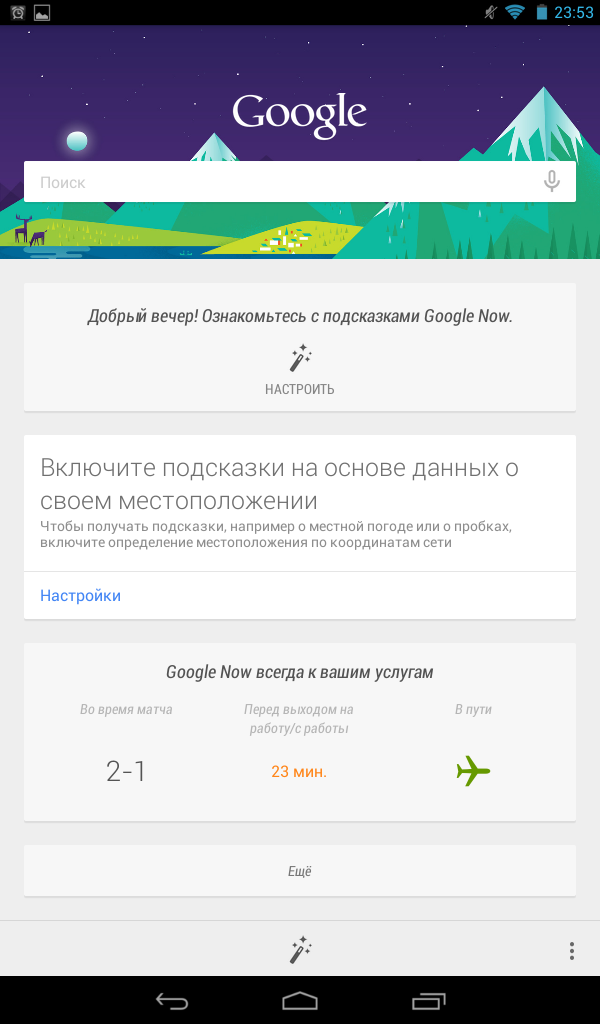Viewport: 600px width, 1024px height.
Task: Start voice search with the microphone
Action: 551,182
